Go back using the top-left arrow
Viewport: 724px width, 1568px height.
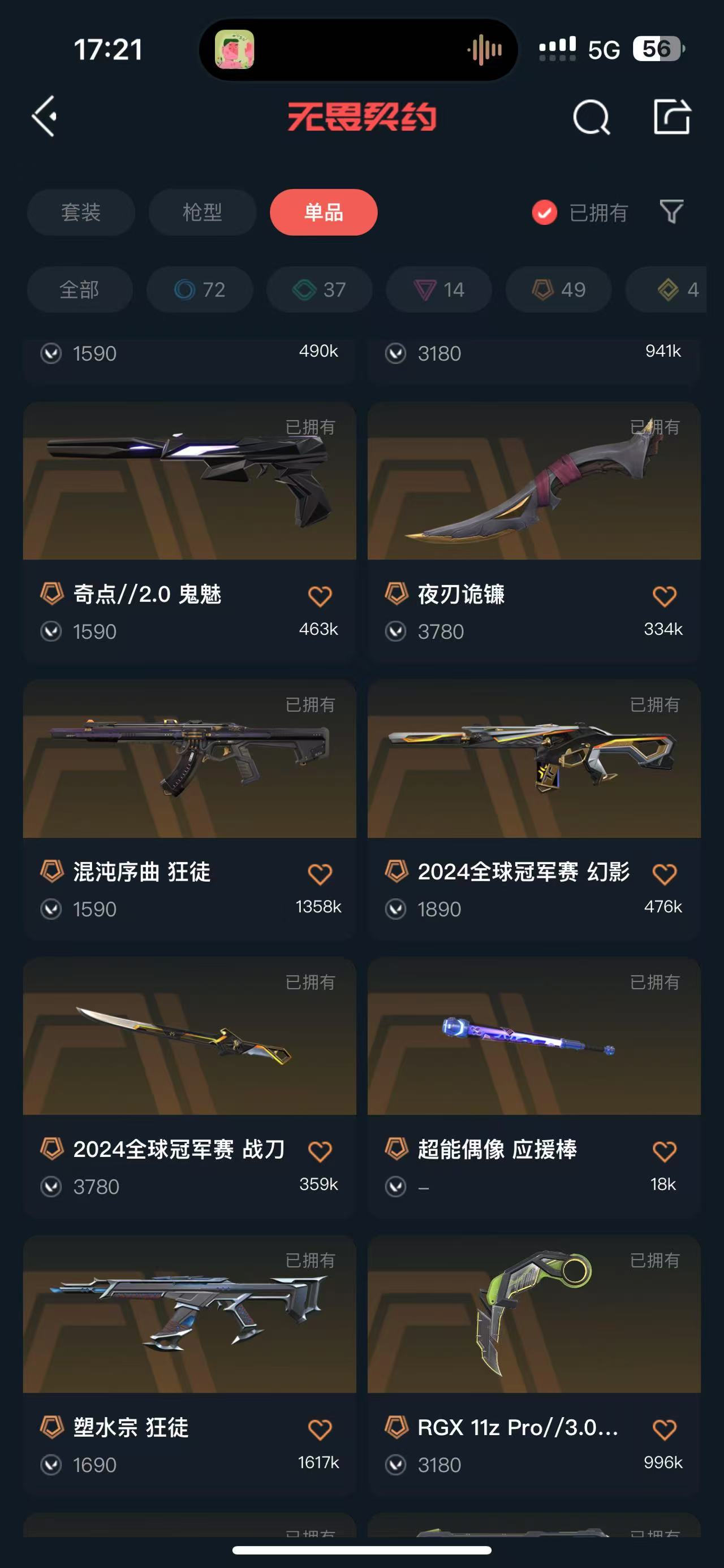coord(45,116)
